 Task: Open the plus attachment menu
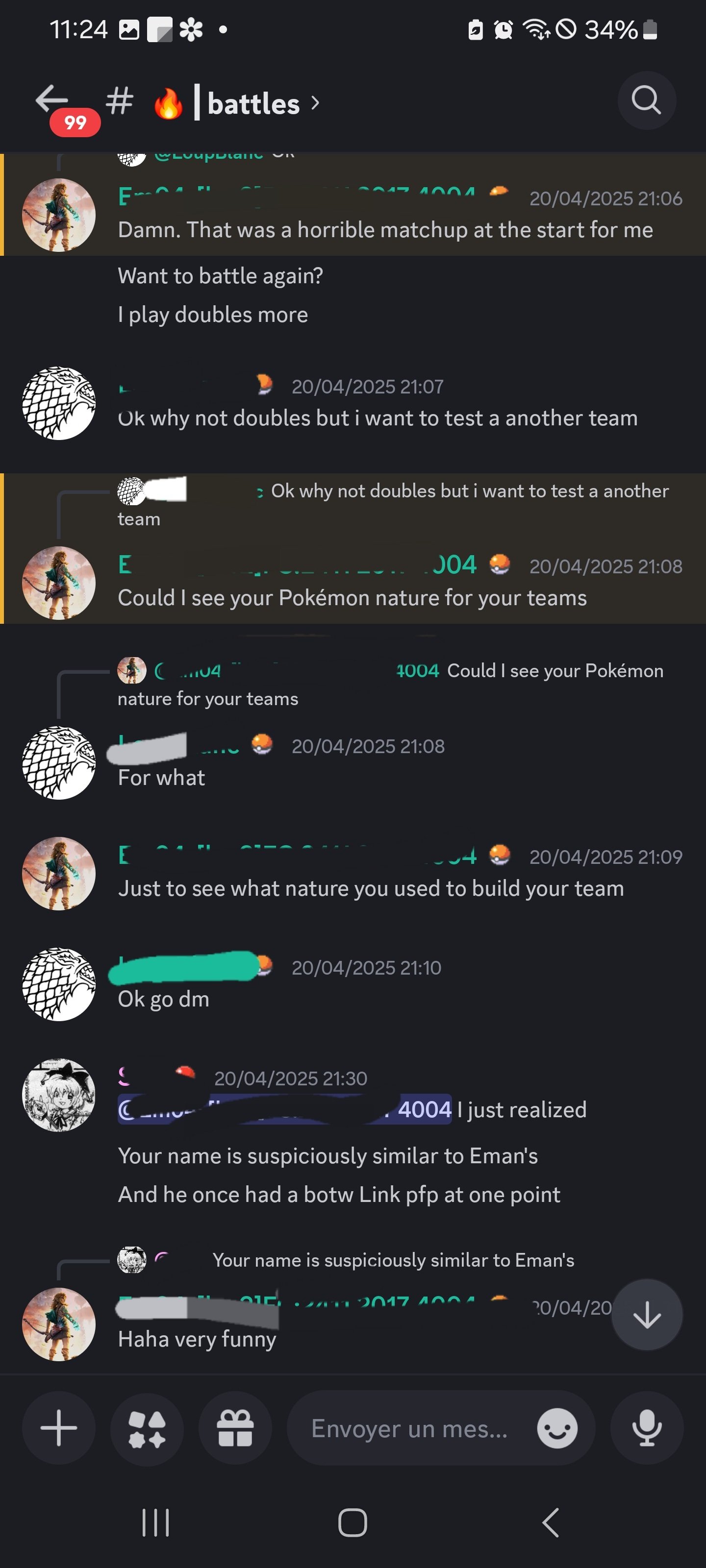click(x=58, y=1427)
